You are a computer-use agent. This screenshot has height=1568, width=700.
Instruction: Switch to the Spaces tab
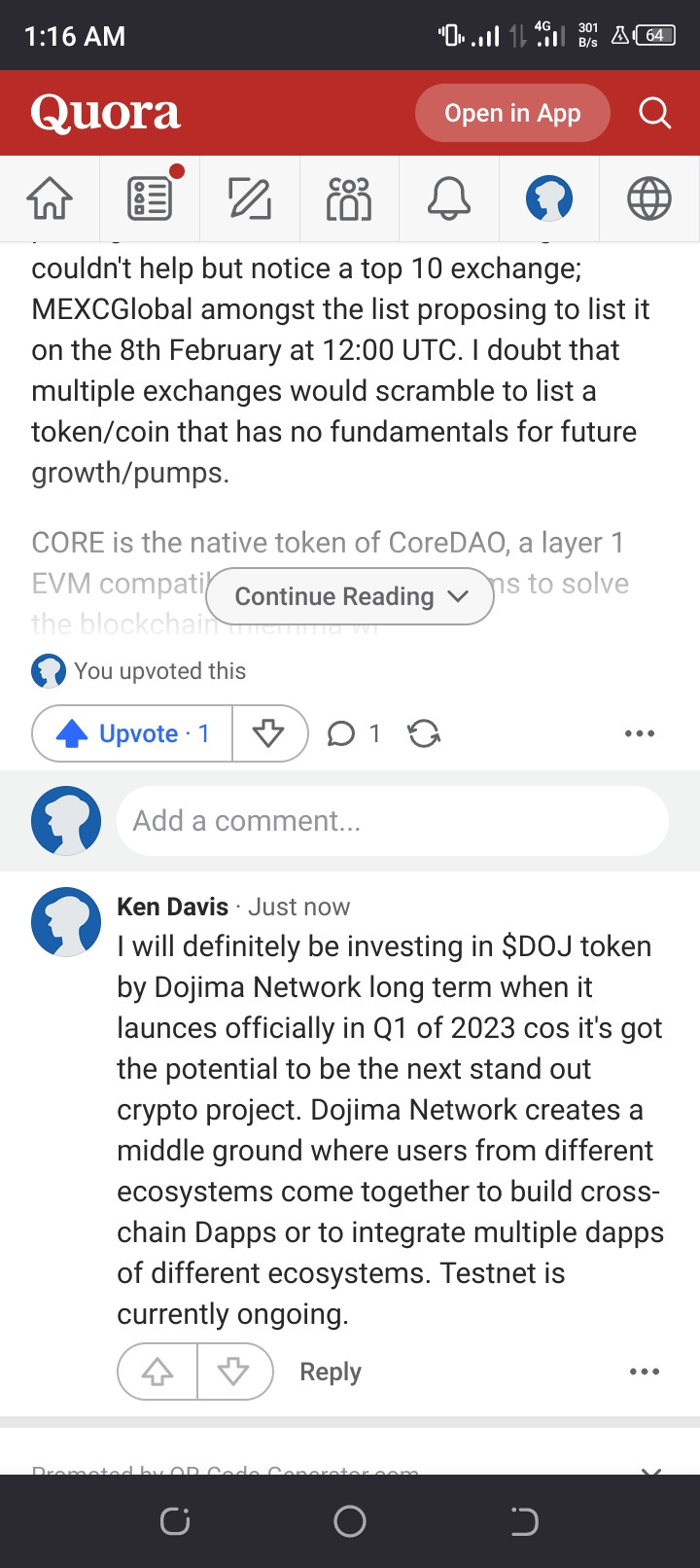(350, 198)
